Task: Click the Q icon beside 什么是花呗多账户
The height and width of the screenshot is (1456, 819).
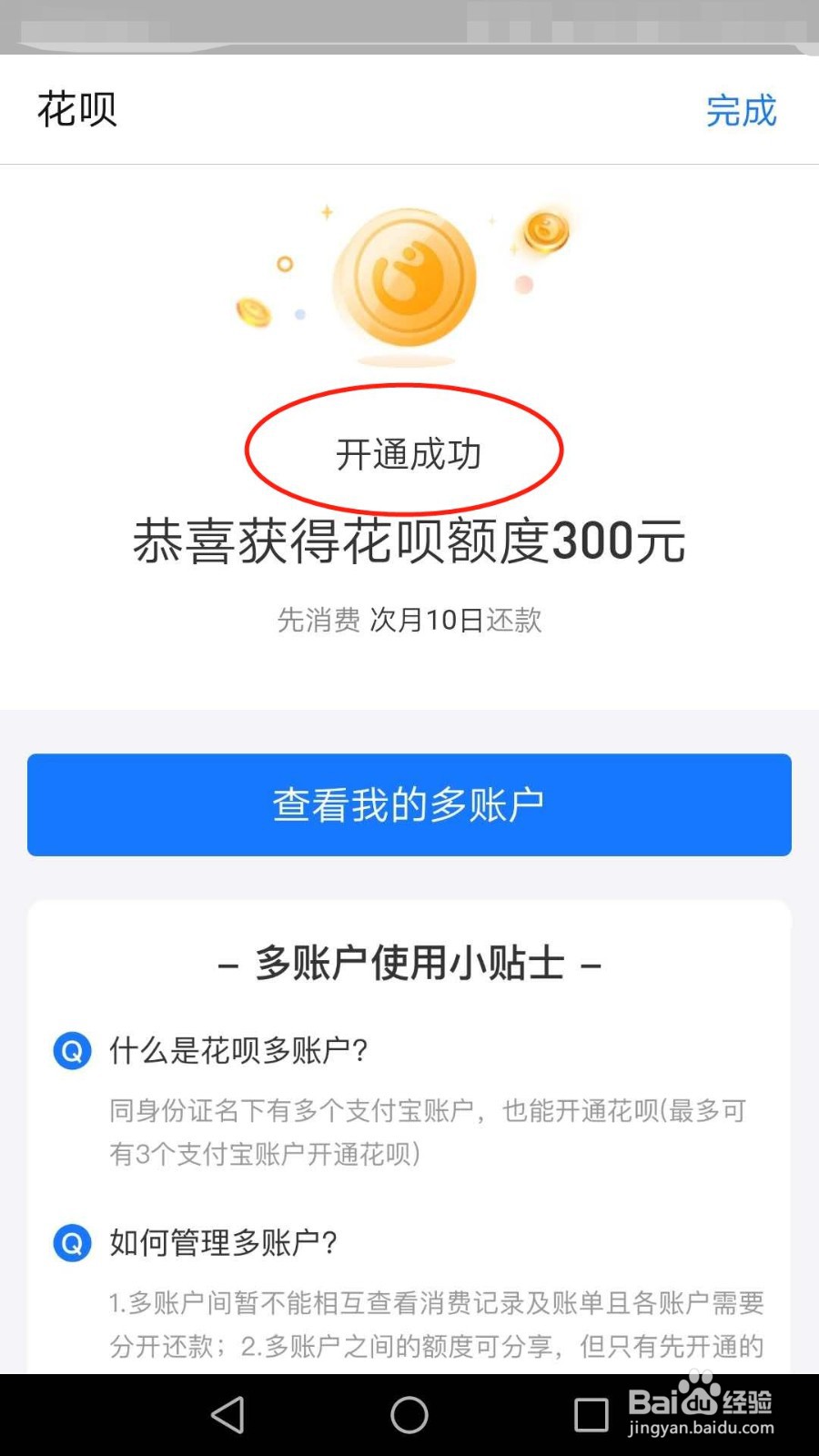Action: (72, 1051)
